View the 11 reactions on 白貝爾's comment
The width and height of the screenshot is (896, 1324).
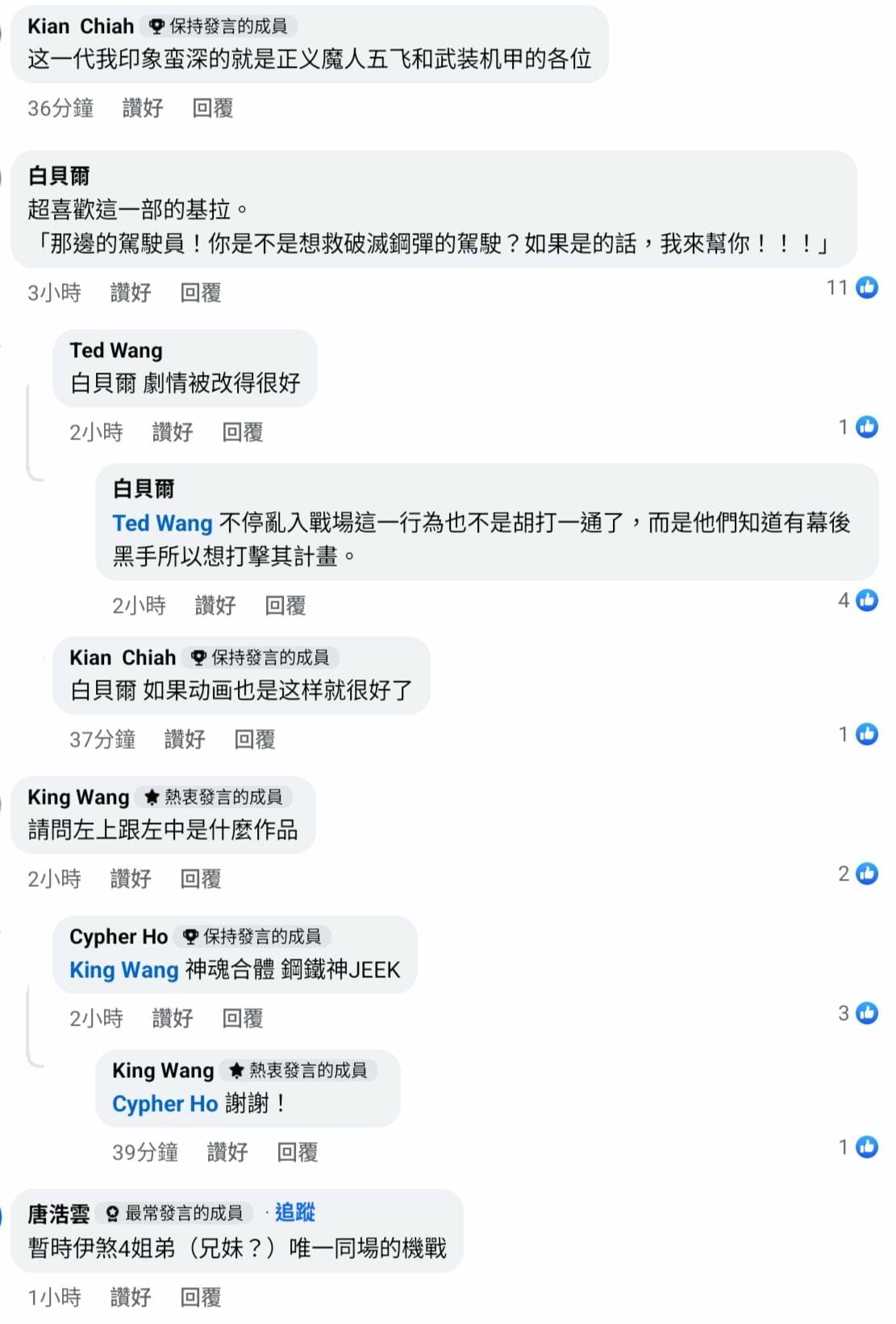click(852, 288)
